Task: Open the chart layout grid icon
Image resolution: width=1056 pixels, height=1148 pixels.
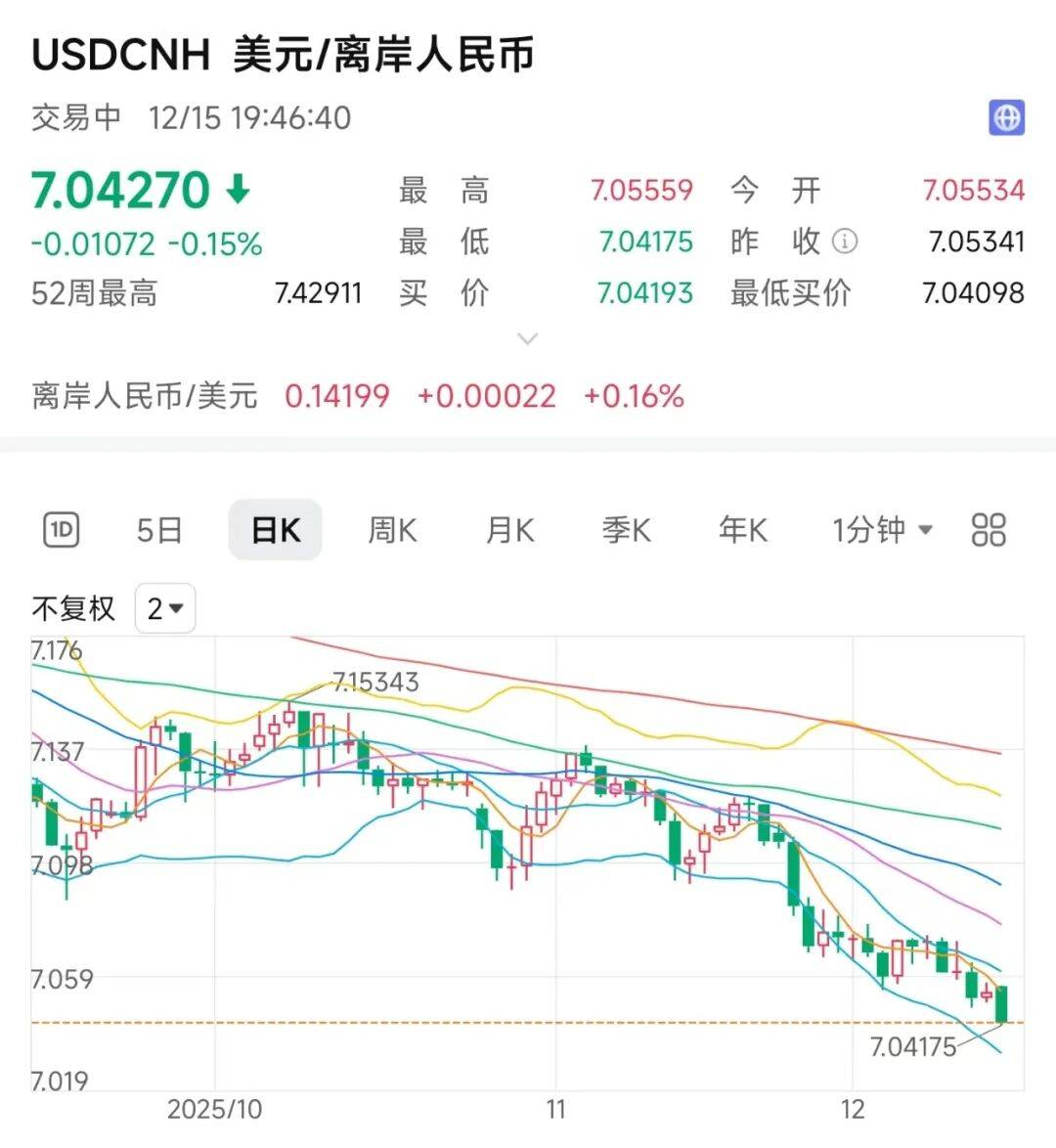Action: tap(989, 530)
